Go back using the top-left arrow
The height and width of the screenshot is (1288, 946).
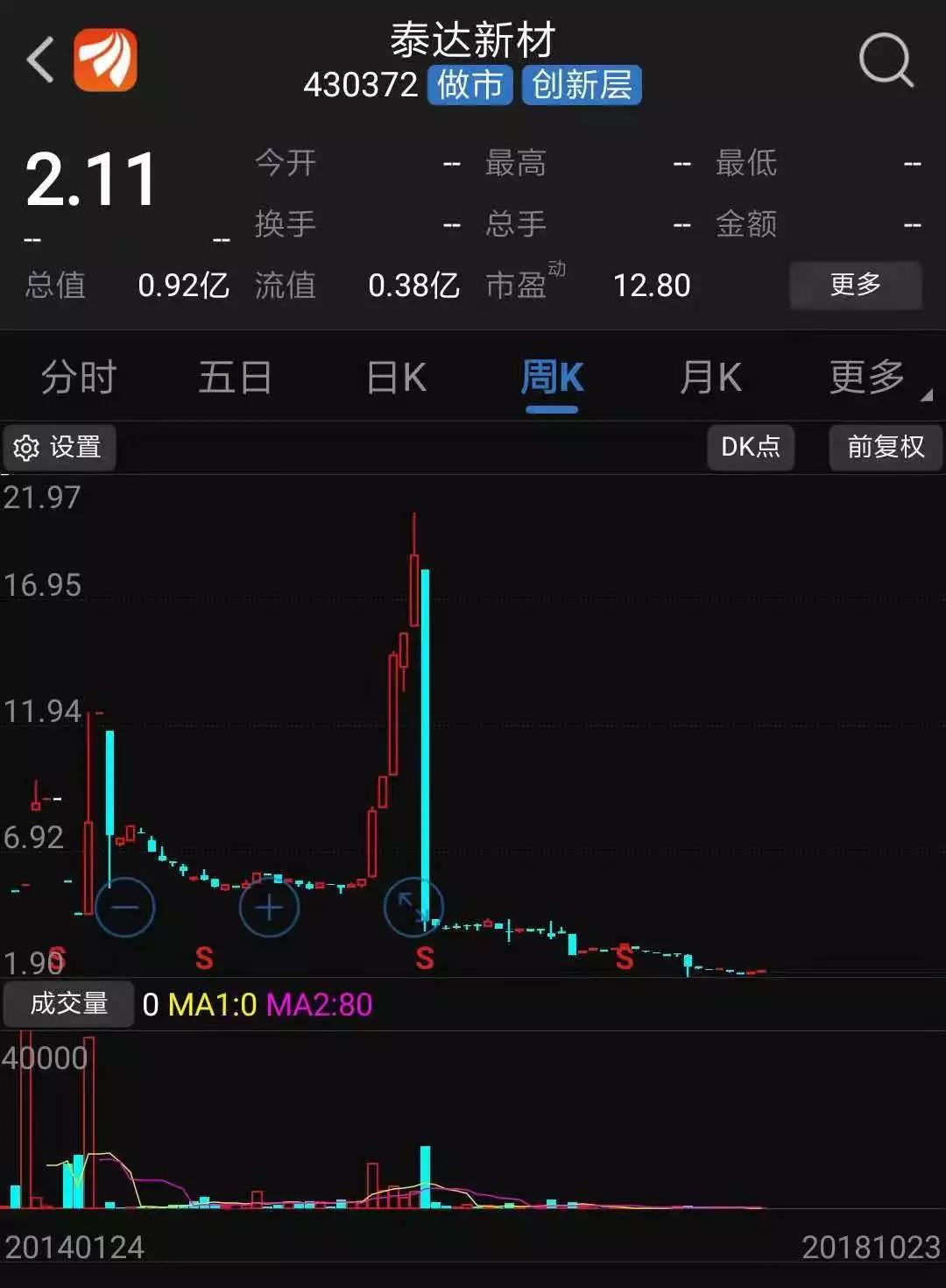pyautogui.click(x=41, y=60)
